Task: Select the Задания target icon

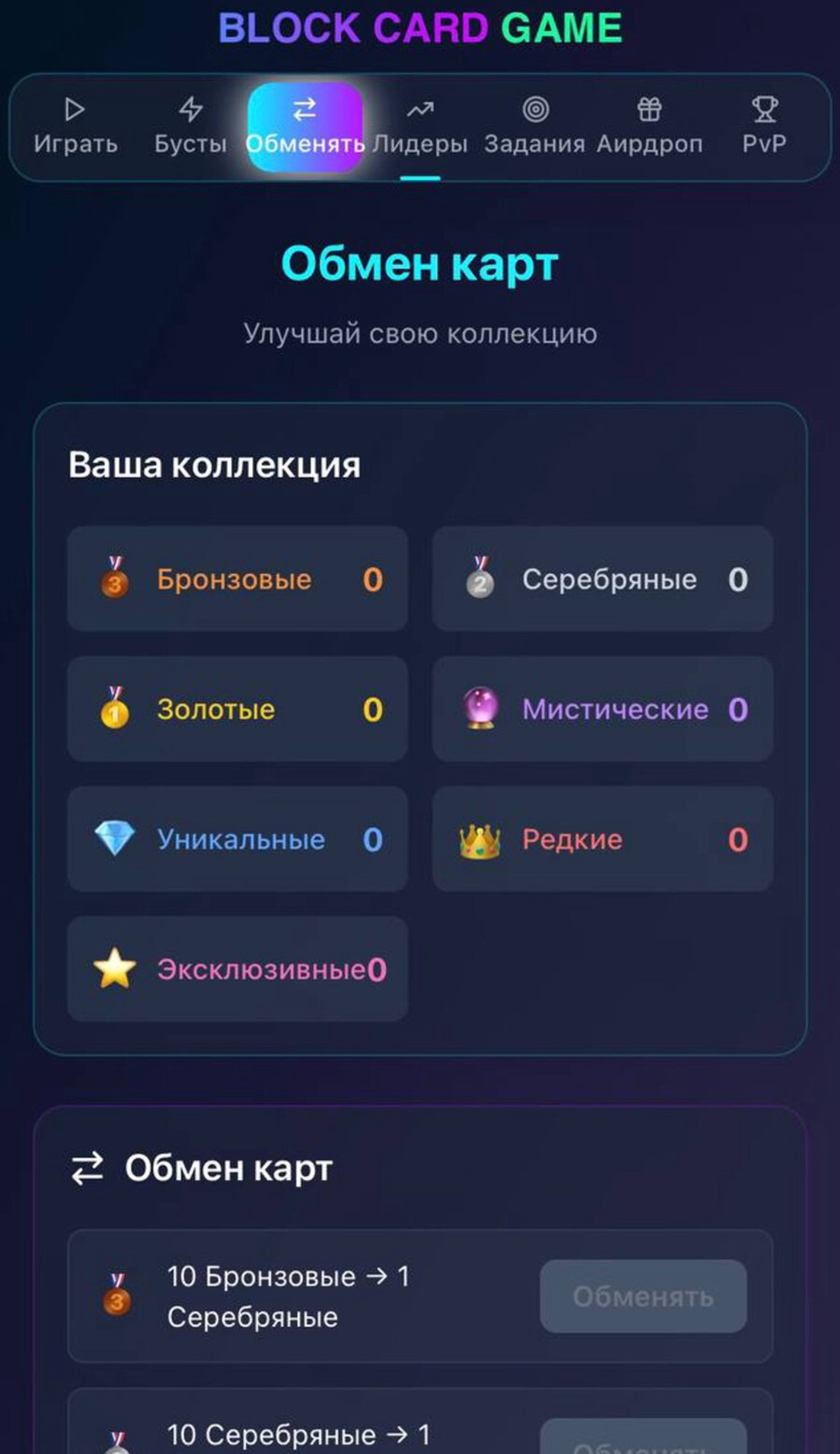Action: (537, 110)
